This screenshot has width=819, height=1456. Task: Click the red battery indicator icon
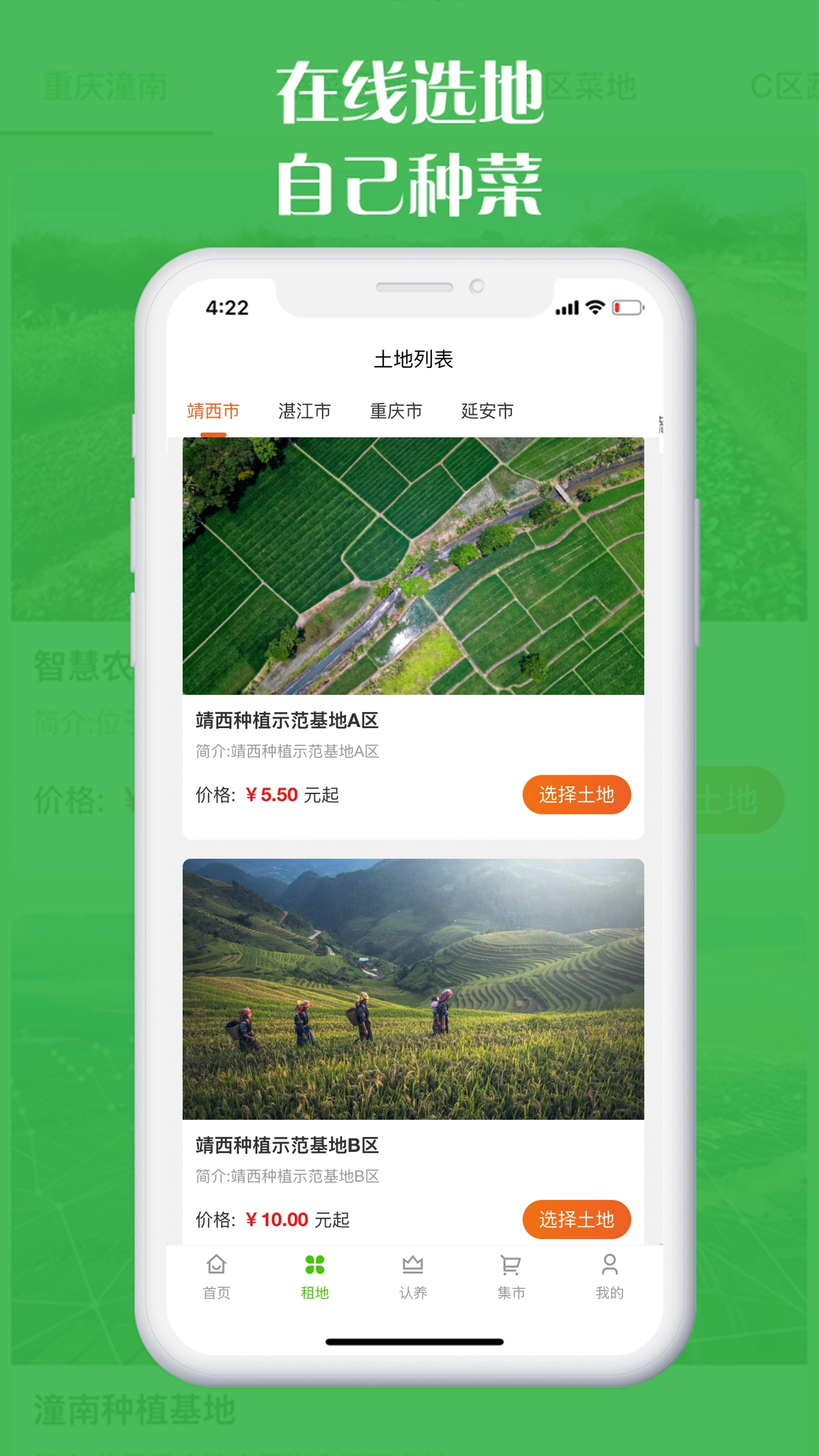(627, 307)
